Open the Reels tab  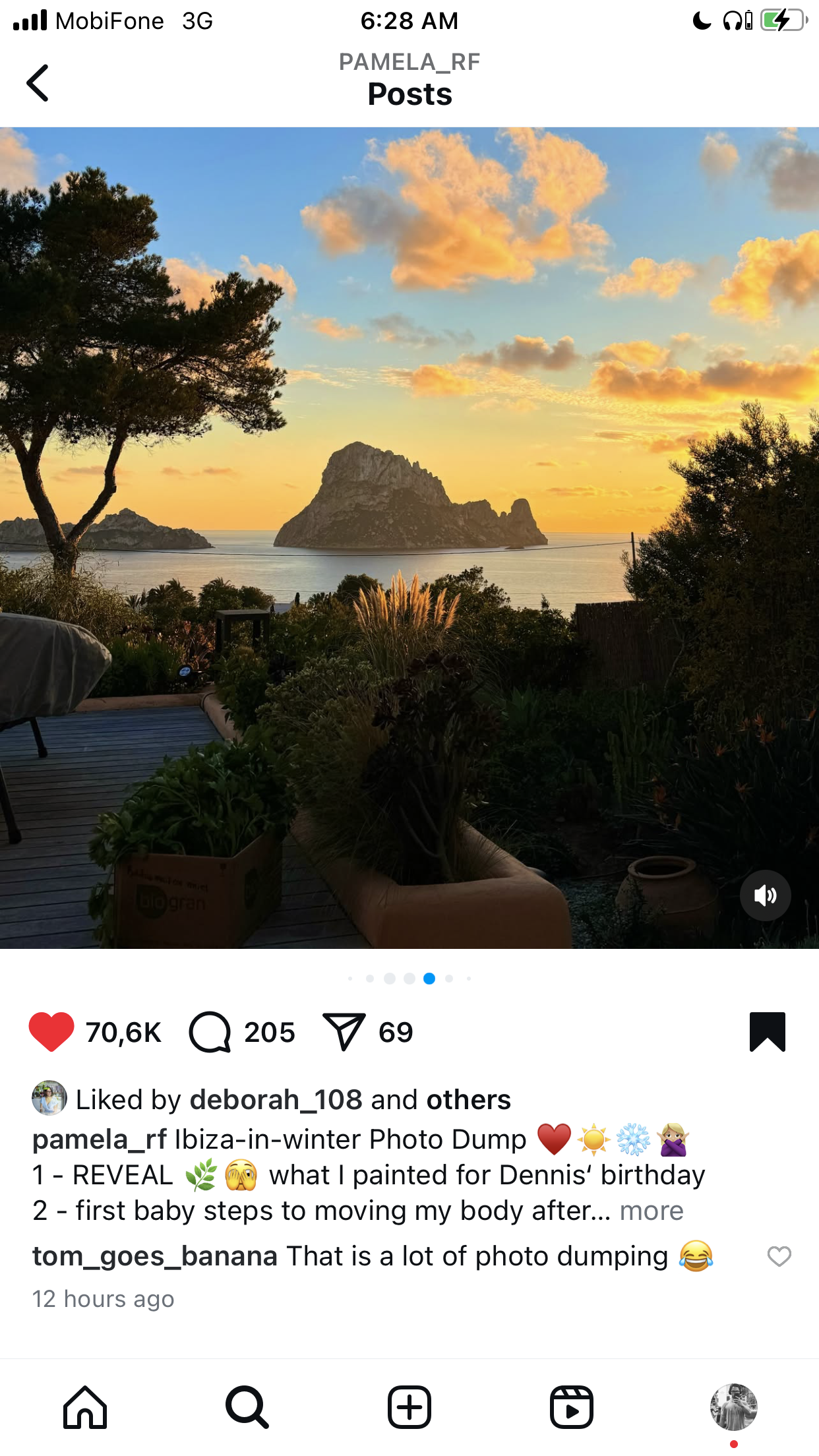pyautogui.click(x=572, y=1407)
